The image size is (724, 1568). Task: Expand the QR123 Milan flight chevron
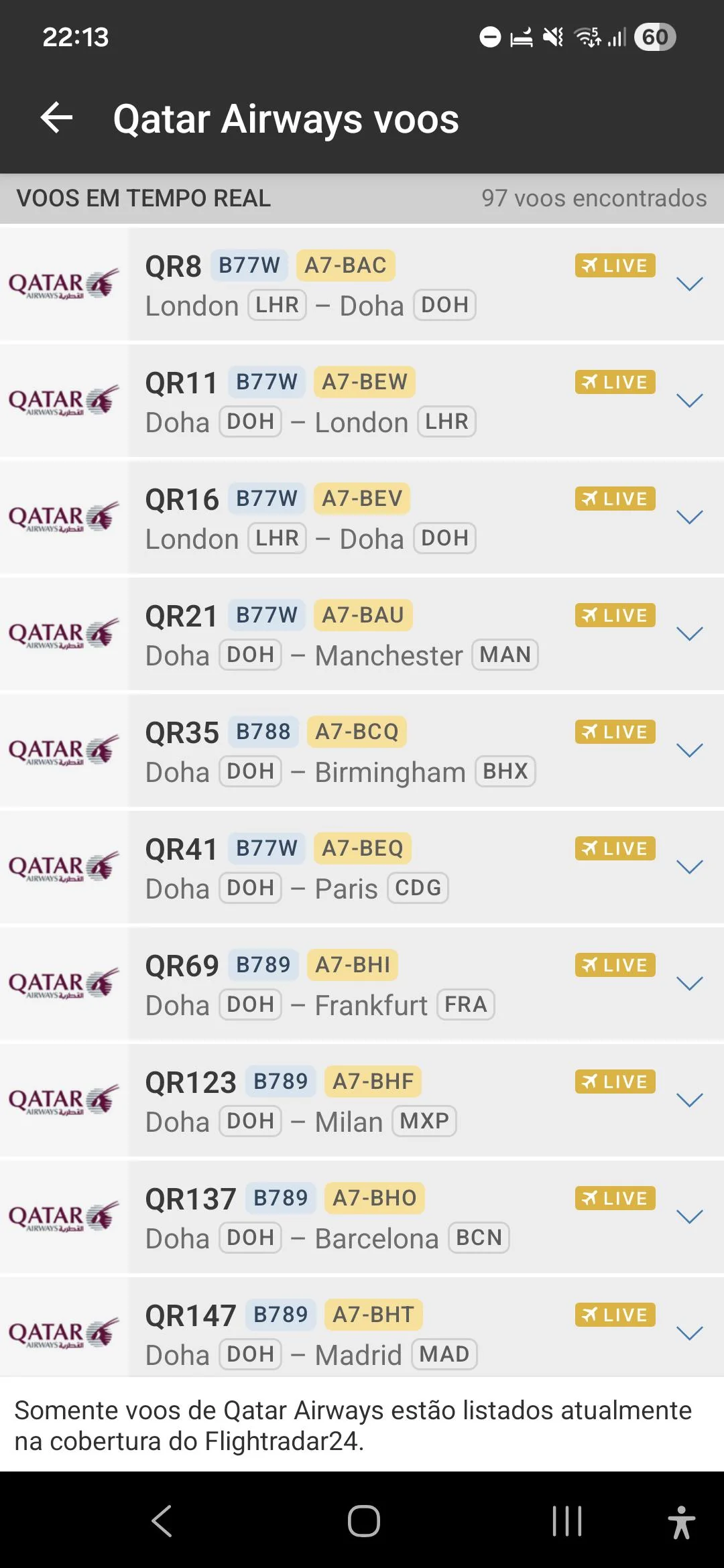tap(689, 1100)
